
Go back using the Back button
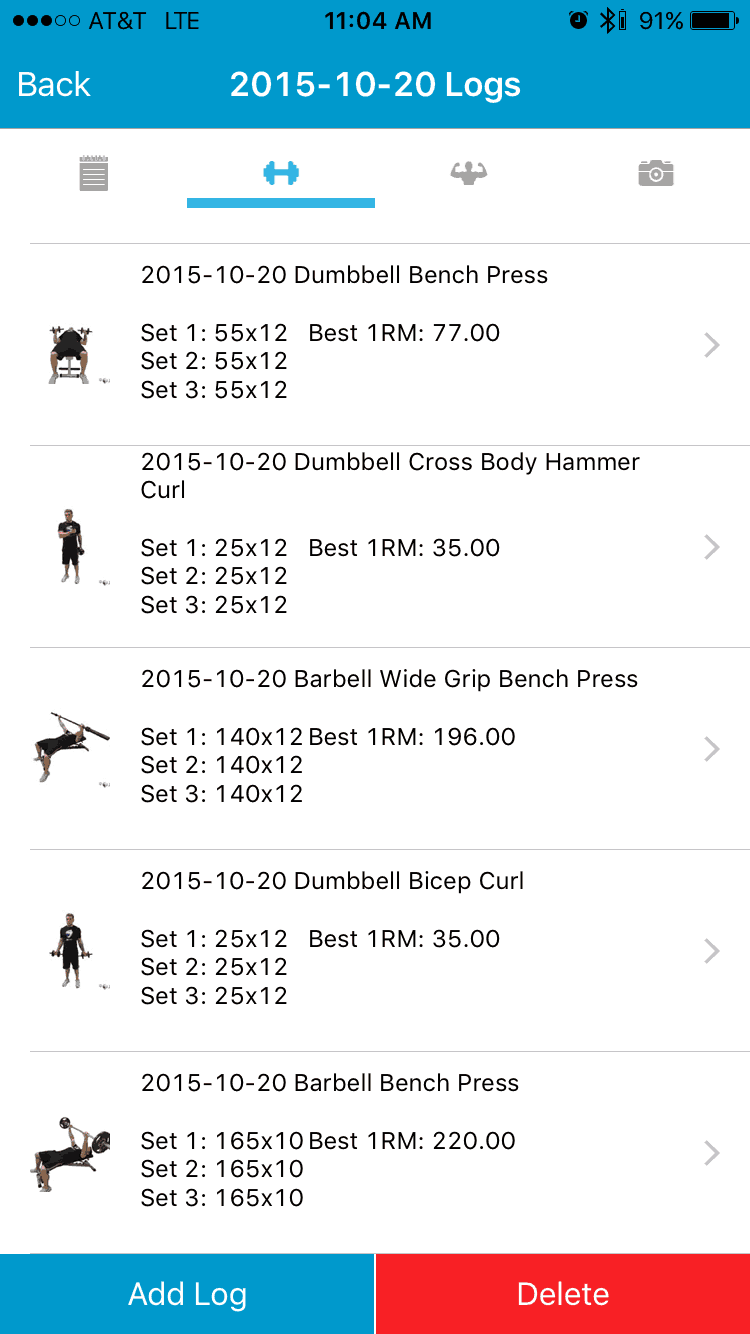pyautogui.click(x=54, y=85)
